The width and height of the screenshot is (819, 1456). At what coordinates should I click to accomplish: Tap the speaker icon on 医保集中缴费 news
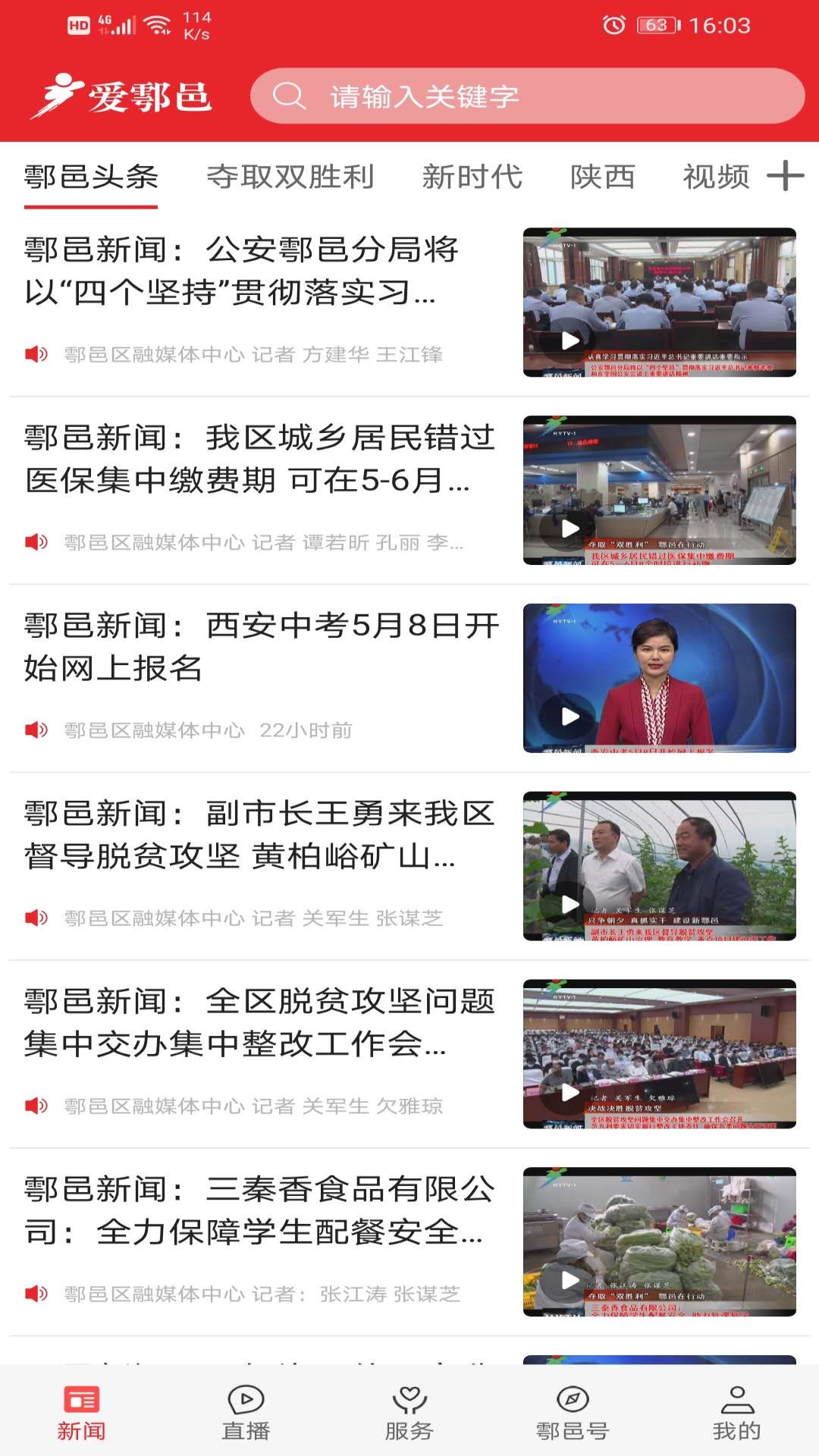point(34,541)
